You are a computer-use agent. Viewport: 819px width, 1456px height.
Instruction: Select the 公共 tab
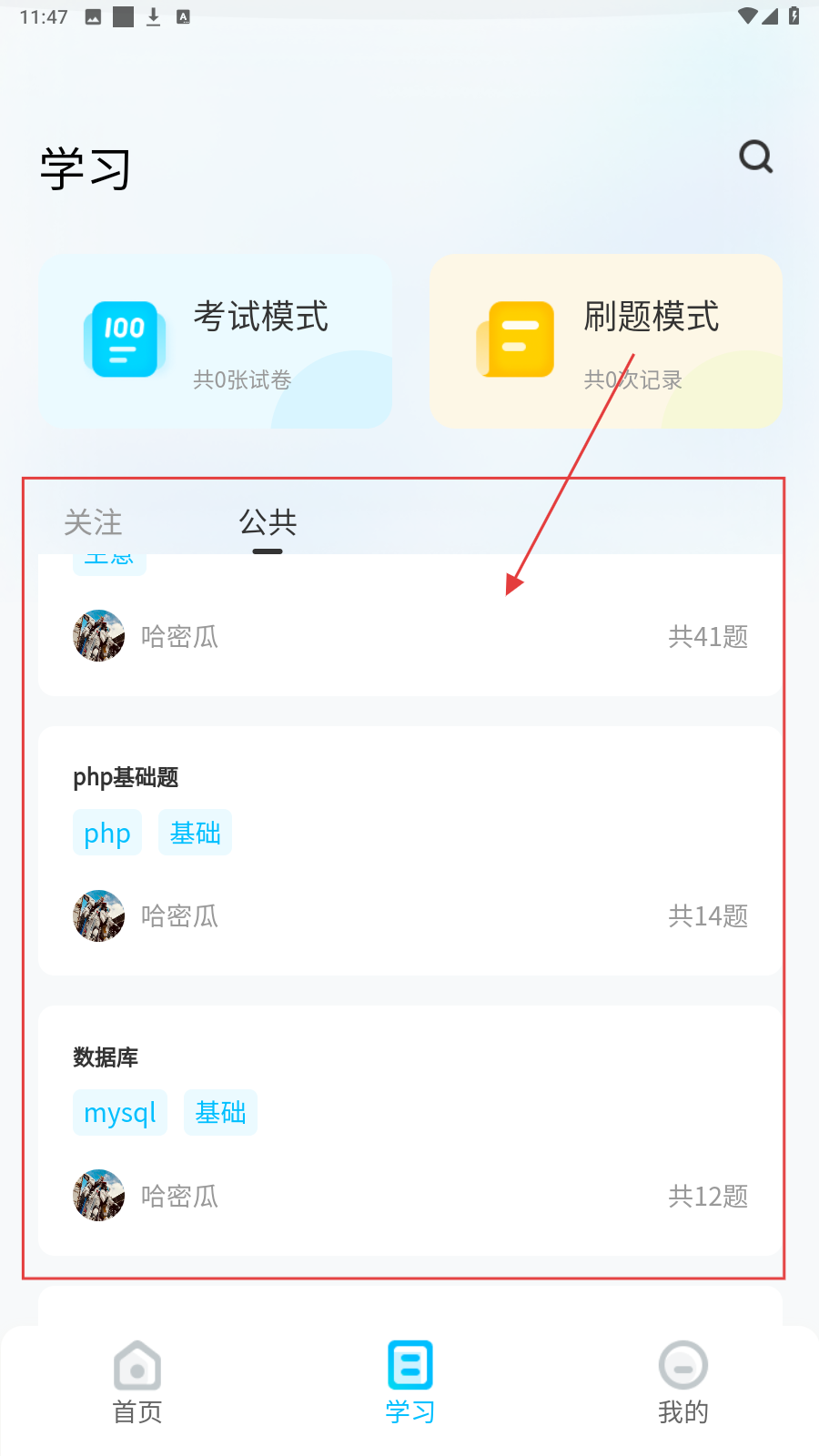[x=268, y=522]
